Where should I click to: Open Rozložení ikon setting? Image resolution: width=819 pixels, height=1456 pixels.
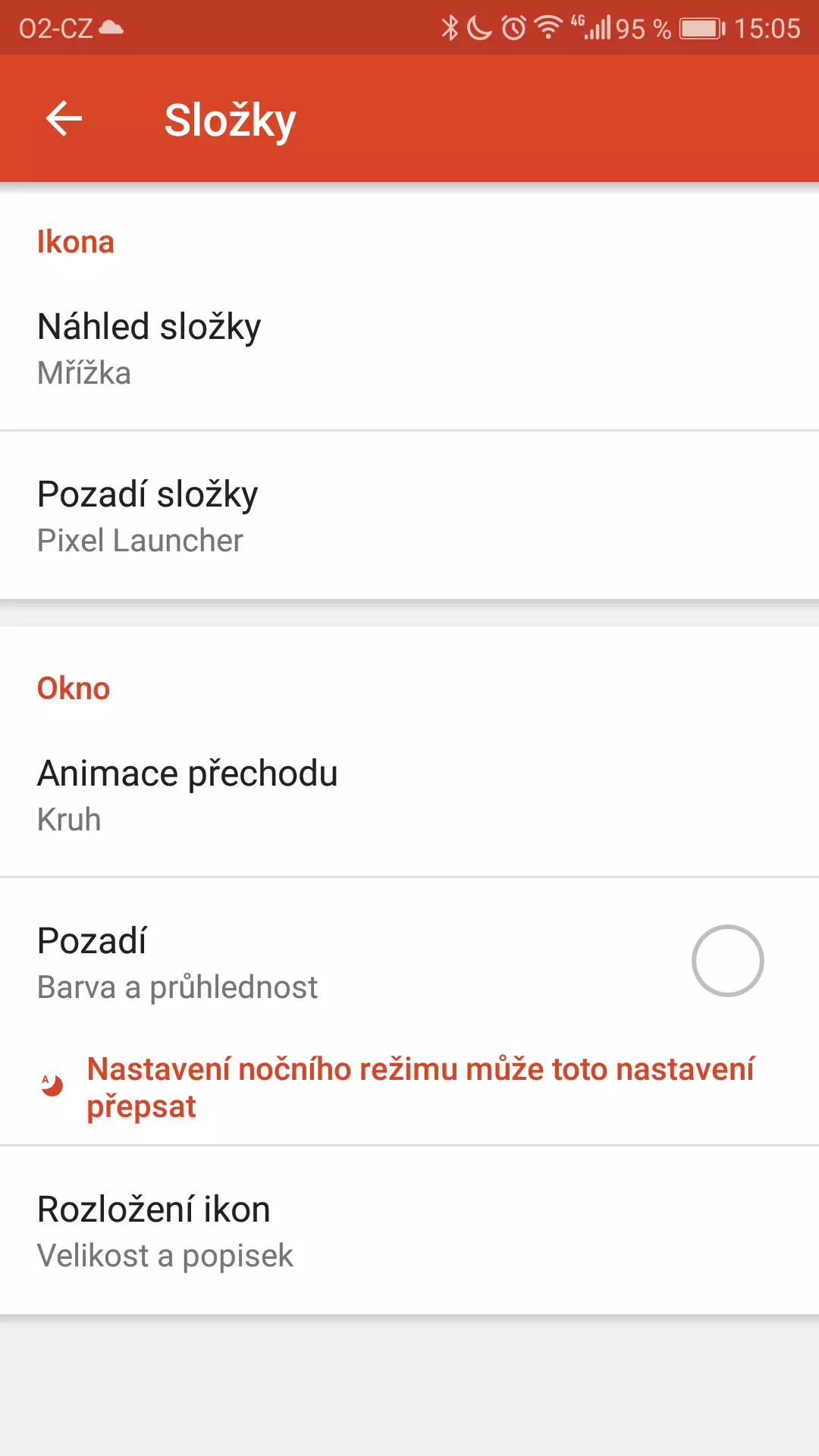[409, 1231]
